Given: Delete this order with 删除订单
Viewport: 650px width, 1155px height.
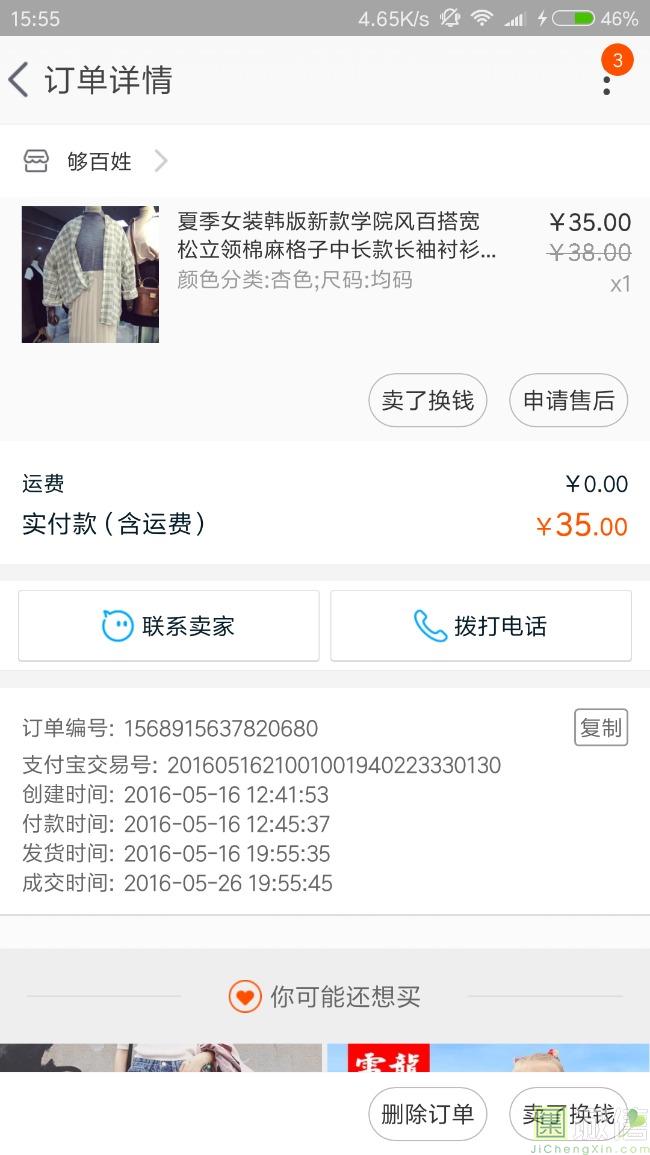Looking at the screenshot, I should coord(427,1114).
